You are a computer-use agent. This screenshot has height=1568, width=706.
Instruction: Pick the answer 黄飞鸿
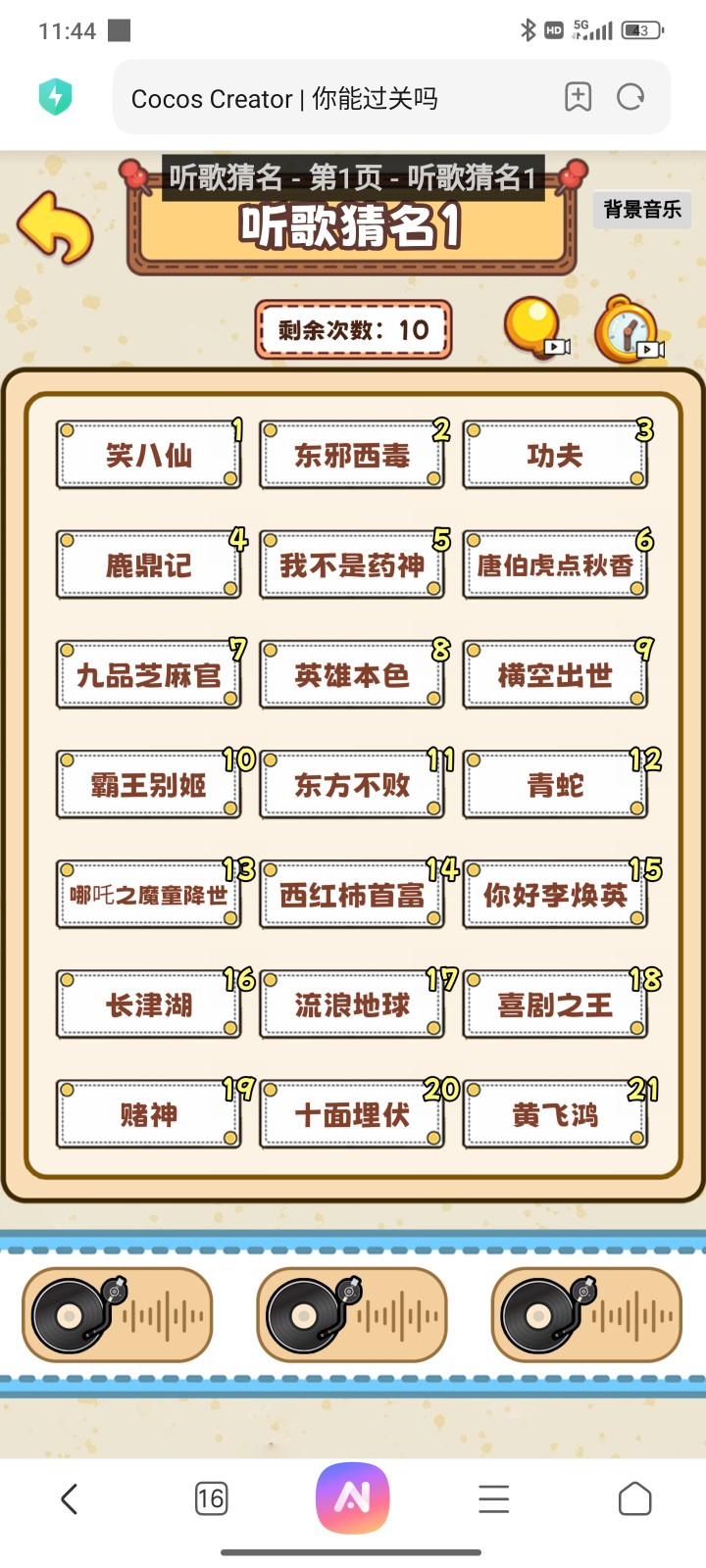555,1114
